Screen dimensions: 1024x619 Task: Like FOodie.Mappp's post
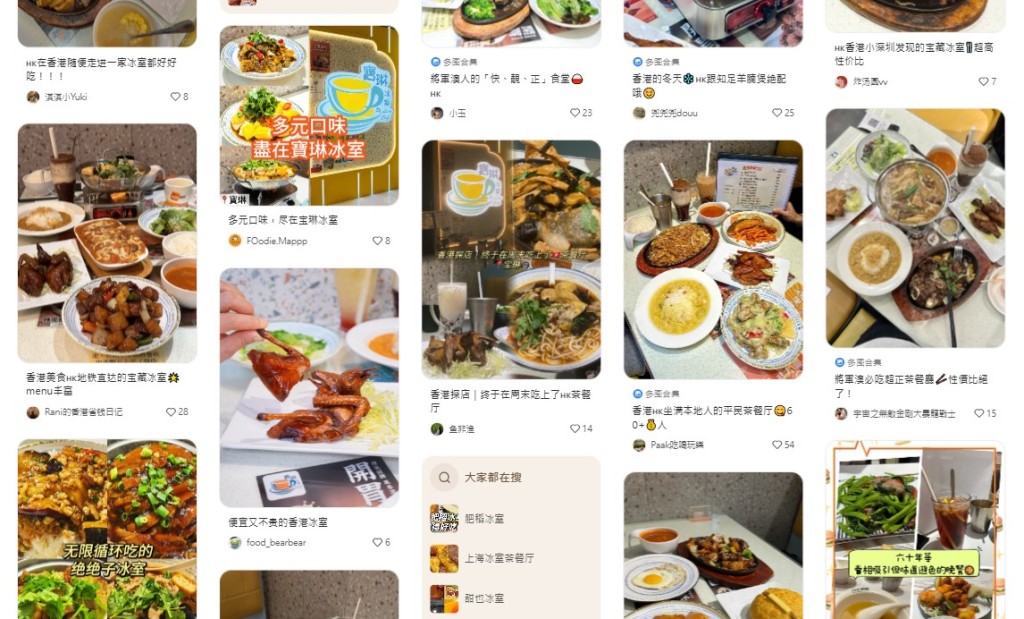point(377,241)
